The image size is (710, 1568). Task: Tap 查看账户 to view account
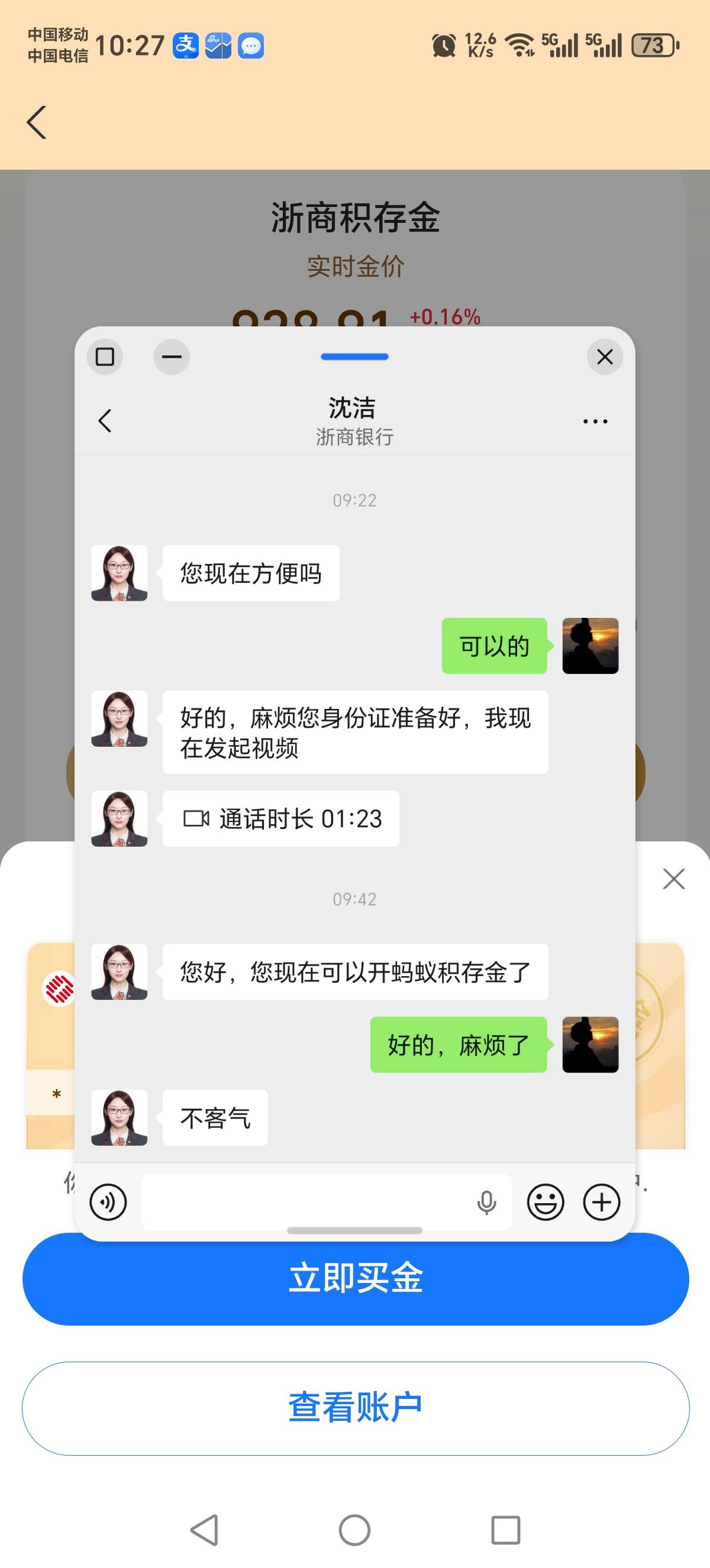pyautogui.click(x=356, y=1408)
